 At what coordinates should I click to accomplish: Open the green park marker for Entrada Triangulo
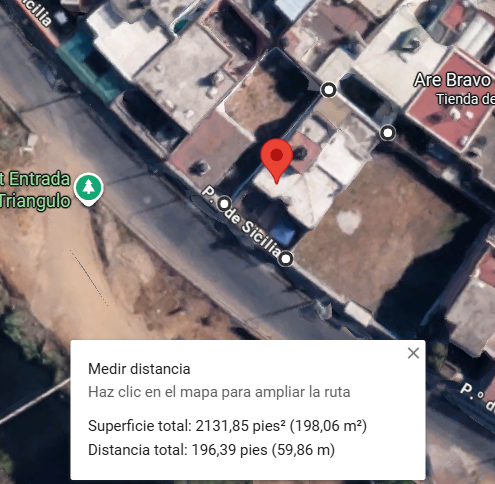point(88,189)
